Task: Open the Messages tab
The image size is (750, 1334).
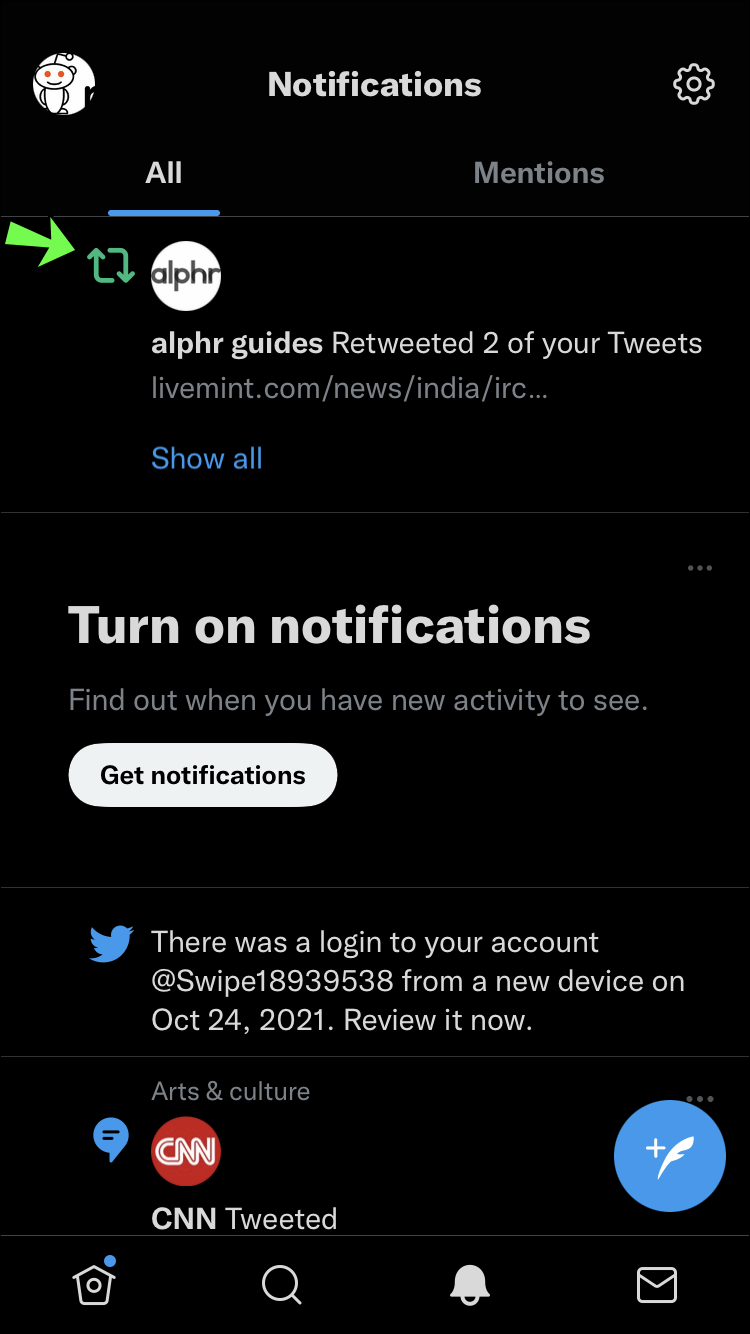Action: (657, 1284)
